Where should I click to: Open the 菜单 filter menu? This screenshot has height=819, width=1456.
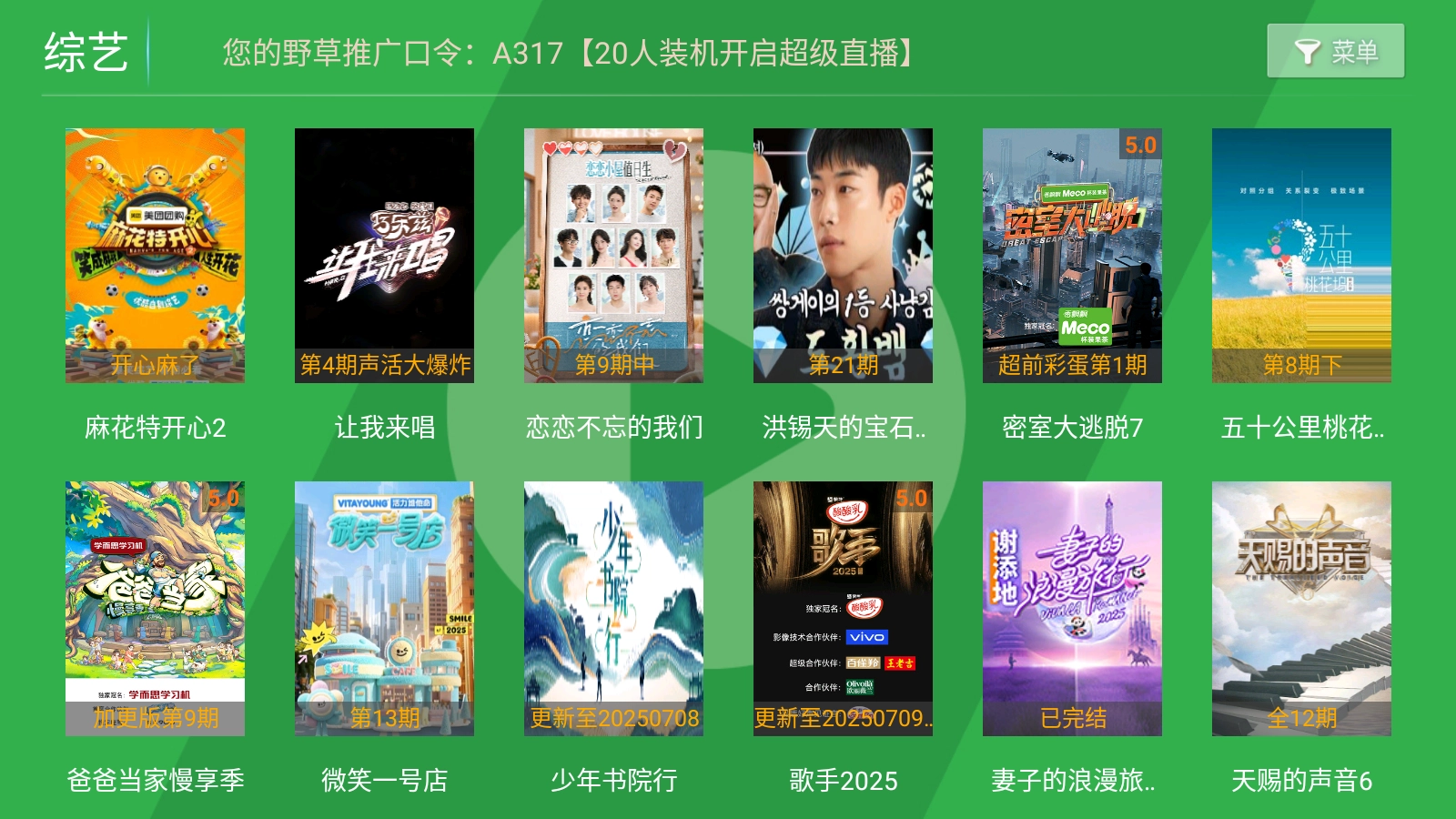click(1335, 51)
